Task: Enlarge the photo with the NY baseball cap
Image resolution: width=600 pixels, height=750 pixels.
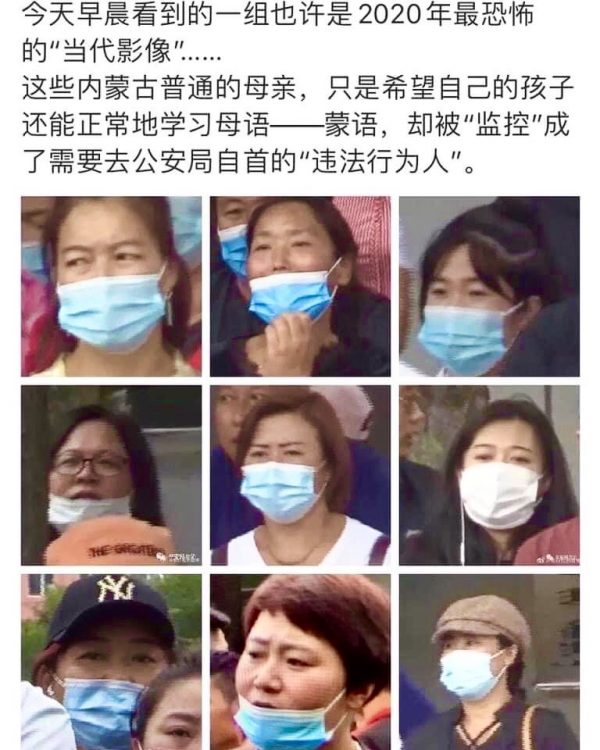Action: coord(111,660)
